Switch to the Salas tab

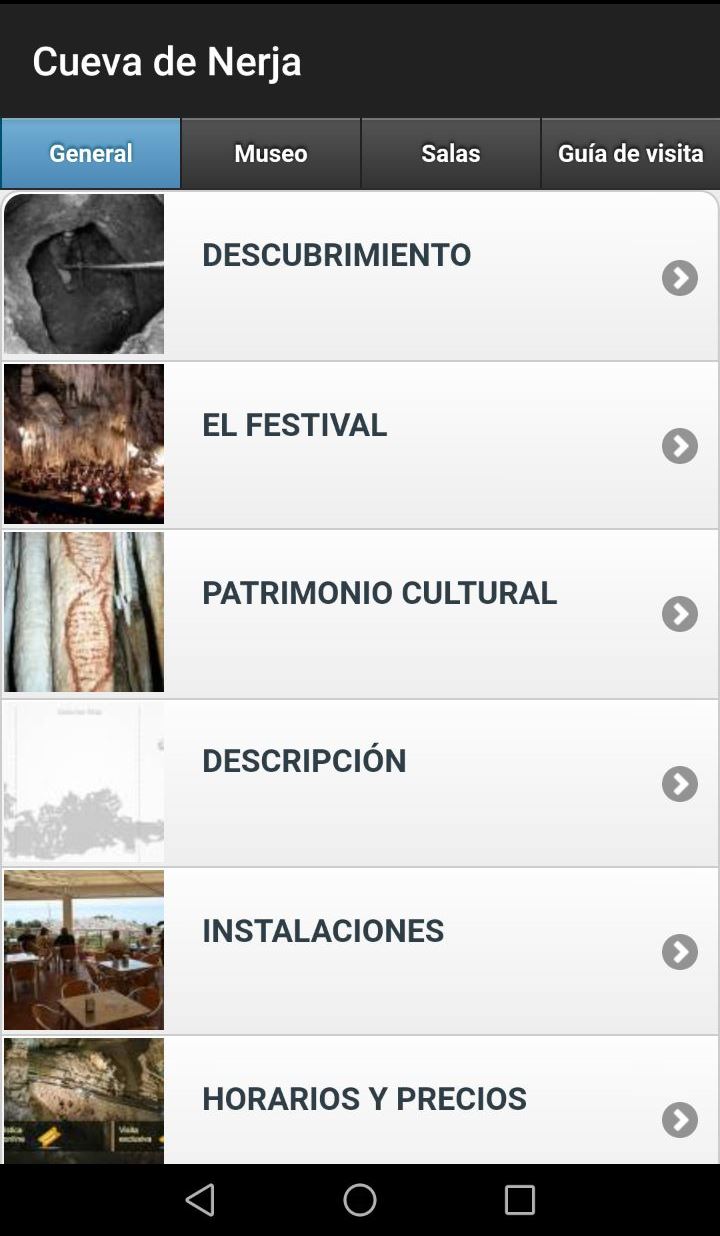coord(450,153)
